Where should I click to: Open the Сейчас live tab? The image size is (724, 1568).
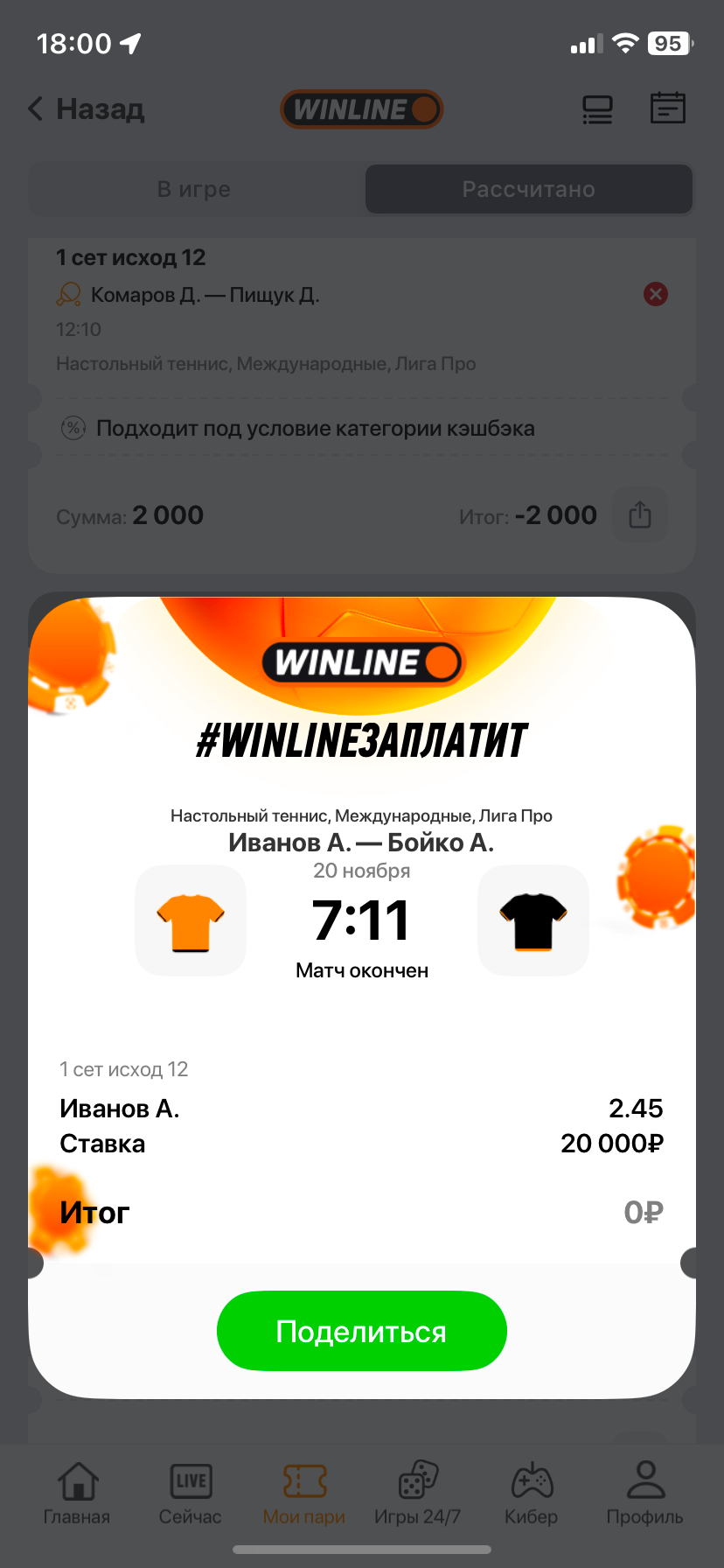click(191, 1494)
